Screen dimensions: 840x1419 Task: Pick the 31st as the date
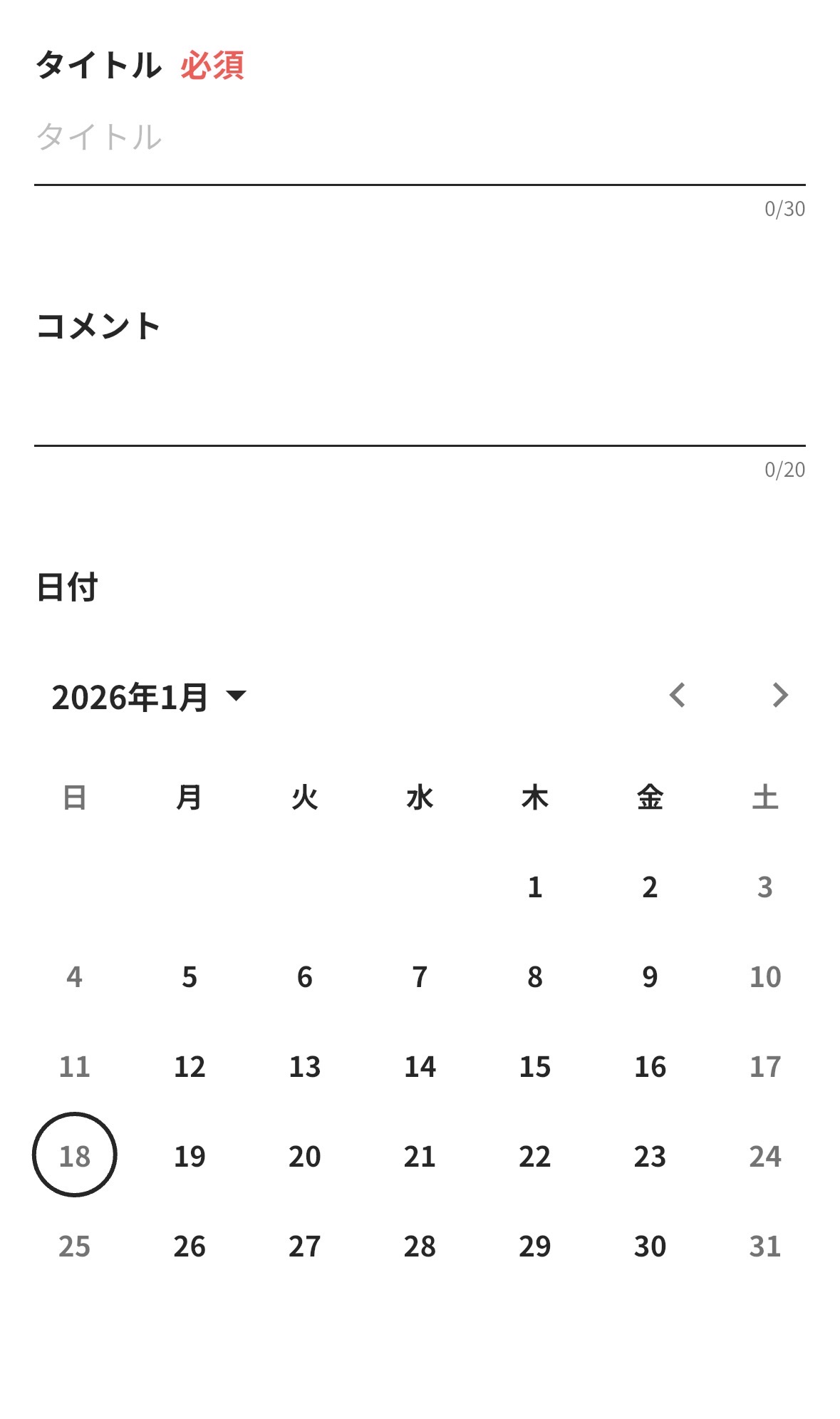point(764,1247)
